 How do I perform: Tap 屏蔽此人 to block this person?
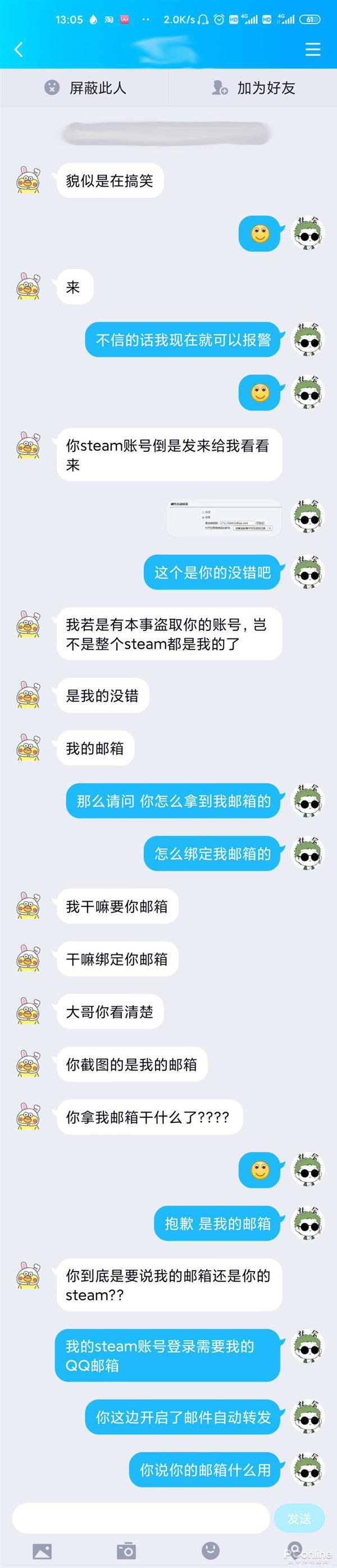click(85, 88)
